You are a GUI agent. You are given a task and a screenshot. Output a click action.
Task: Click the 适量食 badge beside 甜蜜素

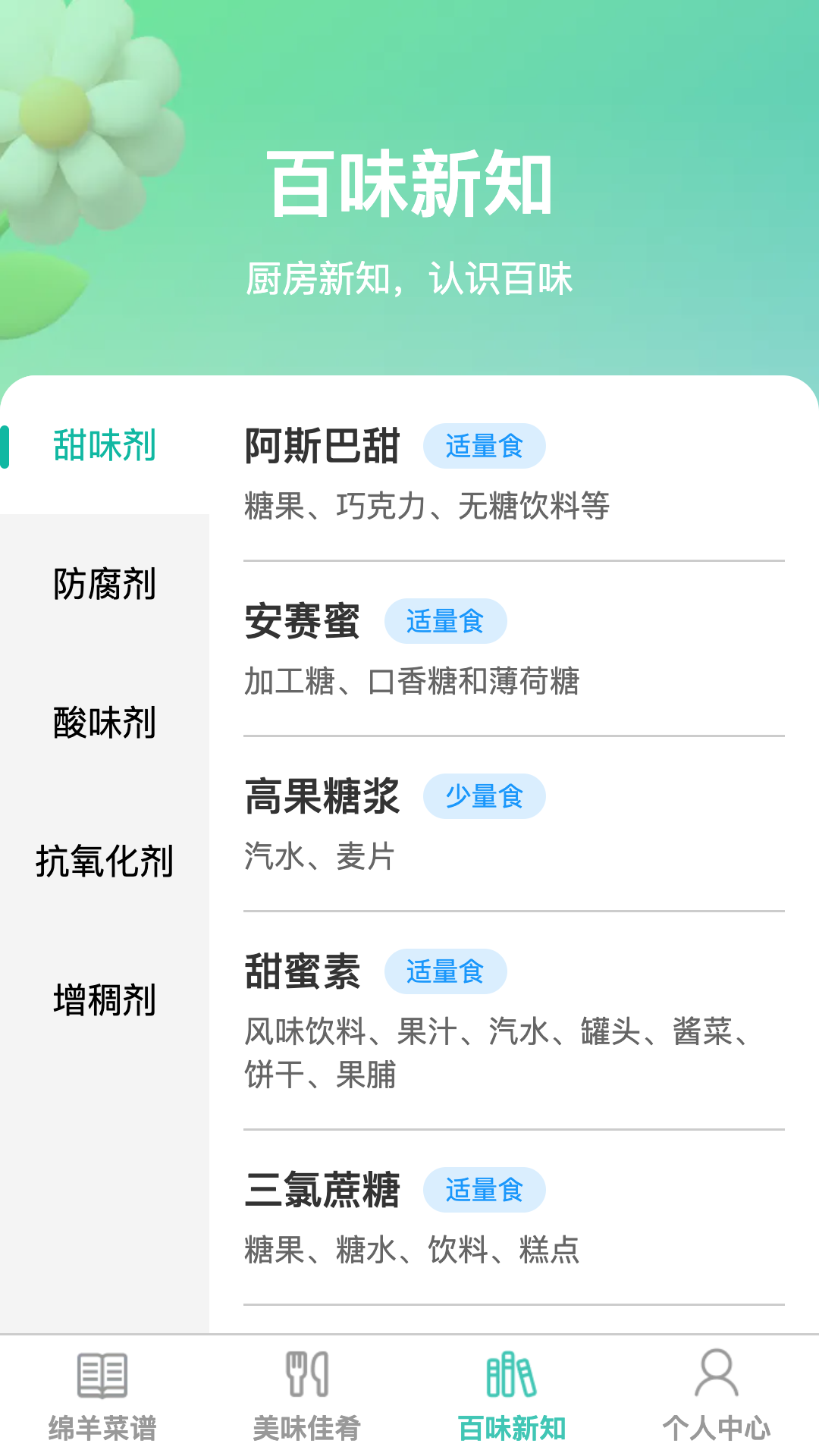point(444,971)
